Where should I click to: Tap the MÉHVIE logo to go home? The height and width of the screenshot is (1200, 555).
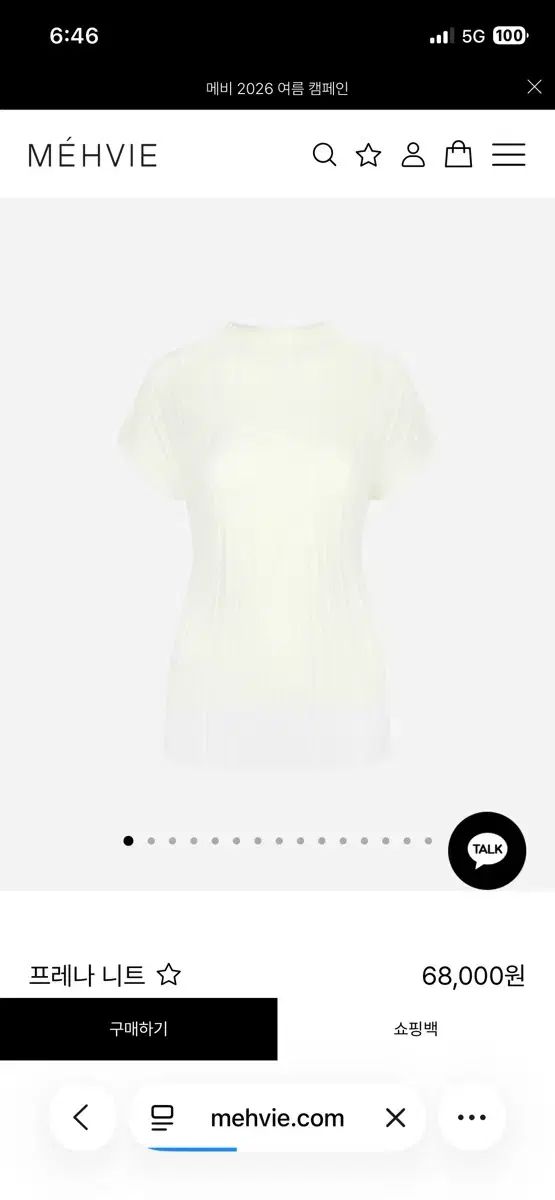pos(93,155)
